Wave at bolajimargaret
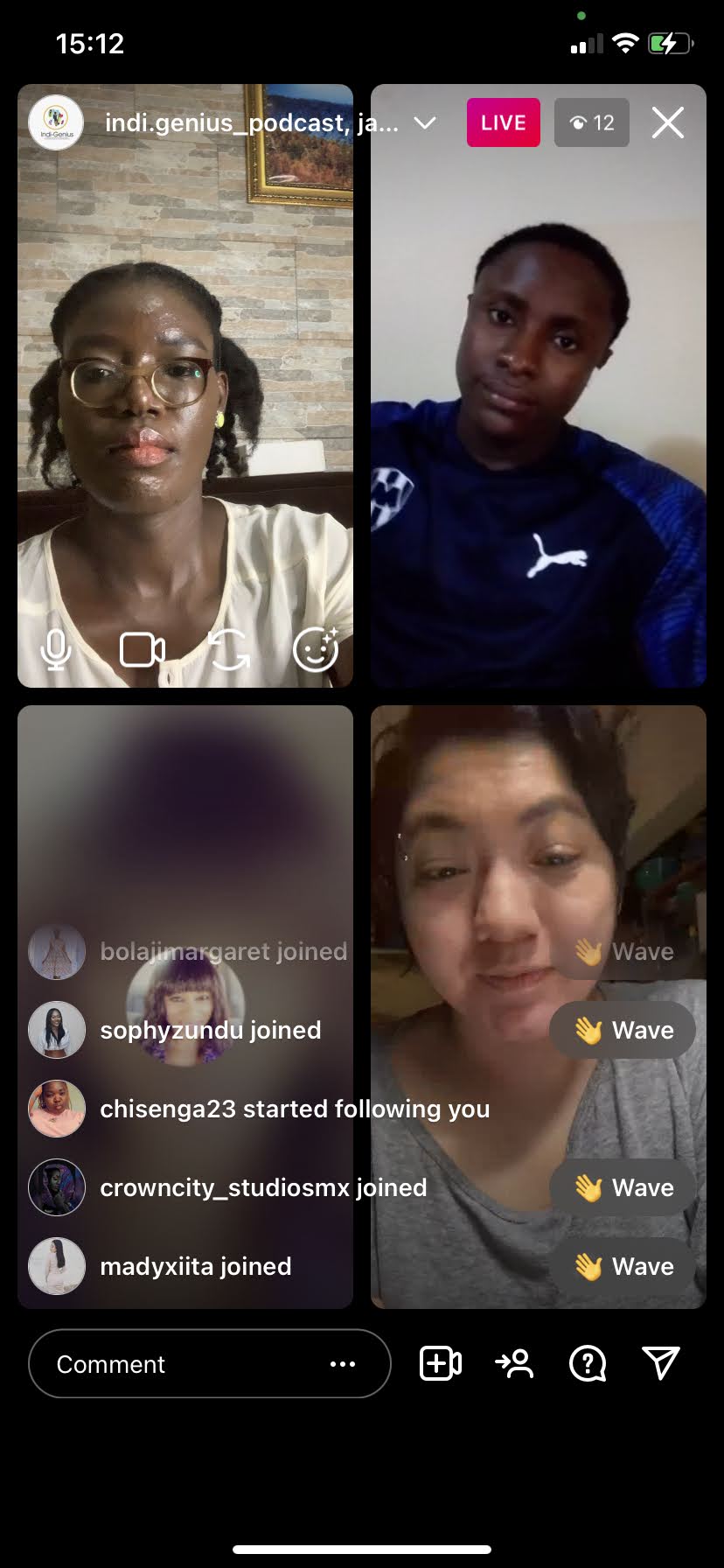The height and width of the screenshot is (1568, 724). click(623, 952)
